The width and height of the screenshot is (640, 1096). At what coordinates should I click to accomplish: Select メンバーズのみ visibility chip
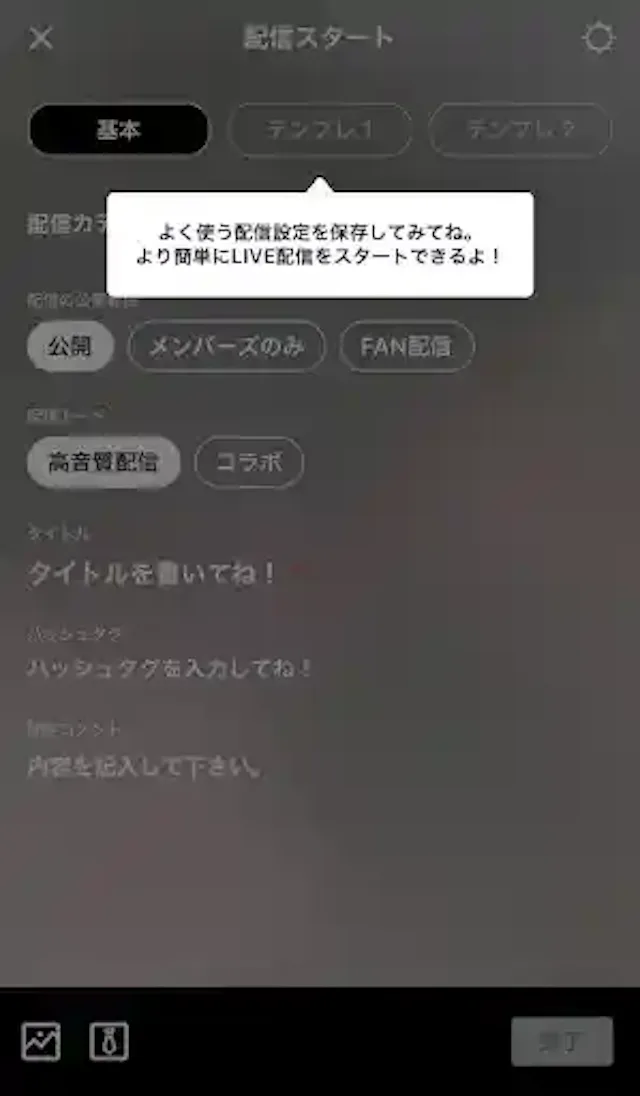coord(227,346)
